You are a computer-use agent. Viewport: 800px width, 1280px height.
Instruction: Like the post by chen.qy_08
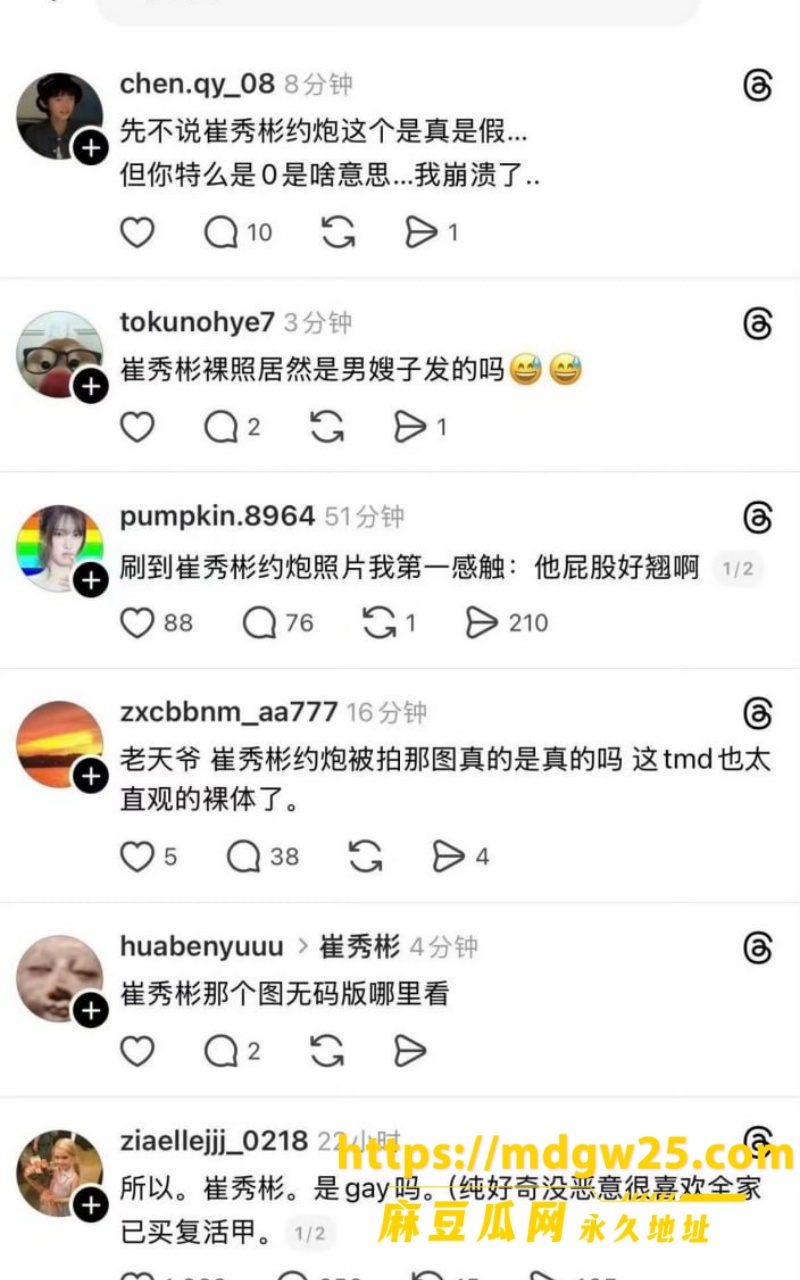137,233
